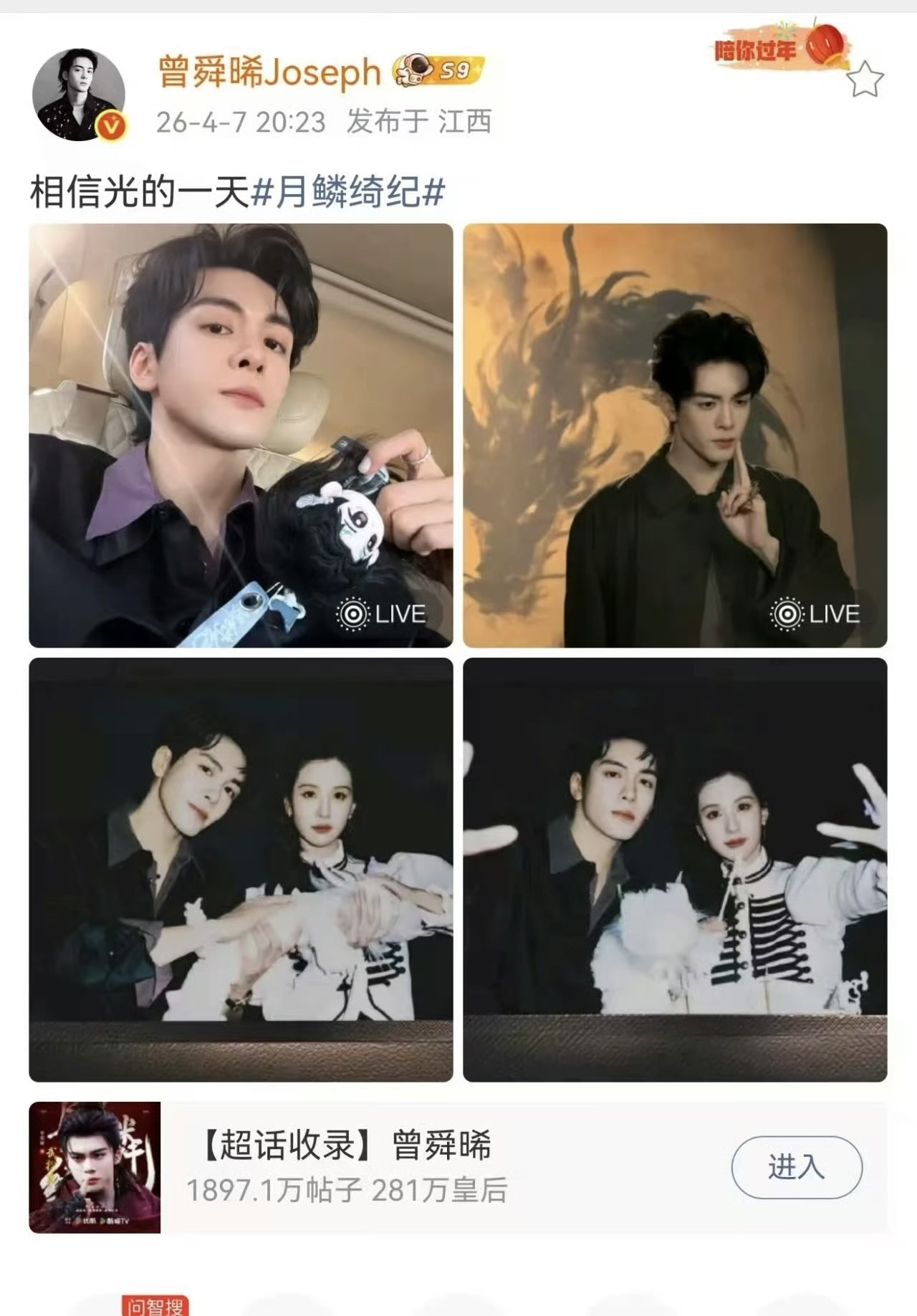This screenshot has width=917, height=1316.
Task: Tap the star favorite icon
Action: [865, 80]
